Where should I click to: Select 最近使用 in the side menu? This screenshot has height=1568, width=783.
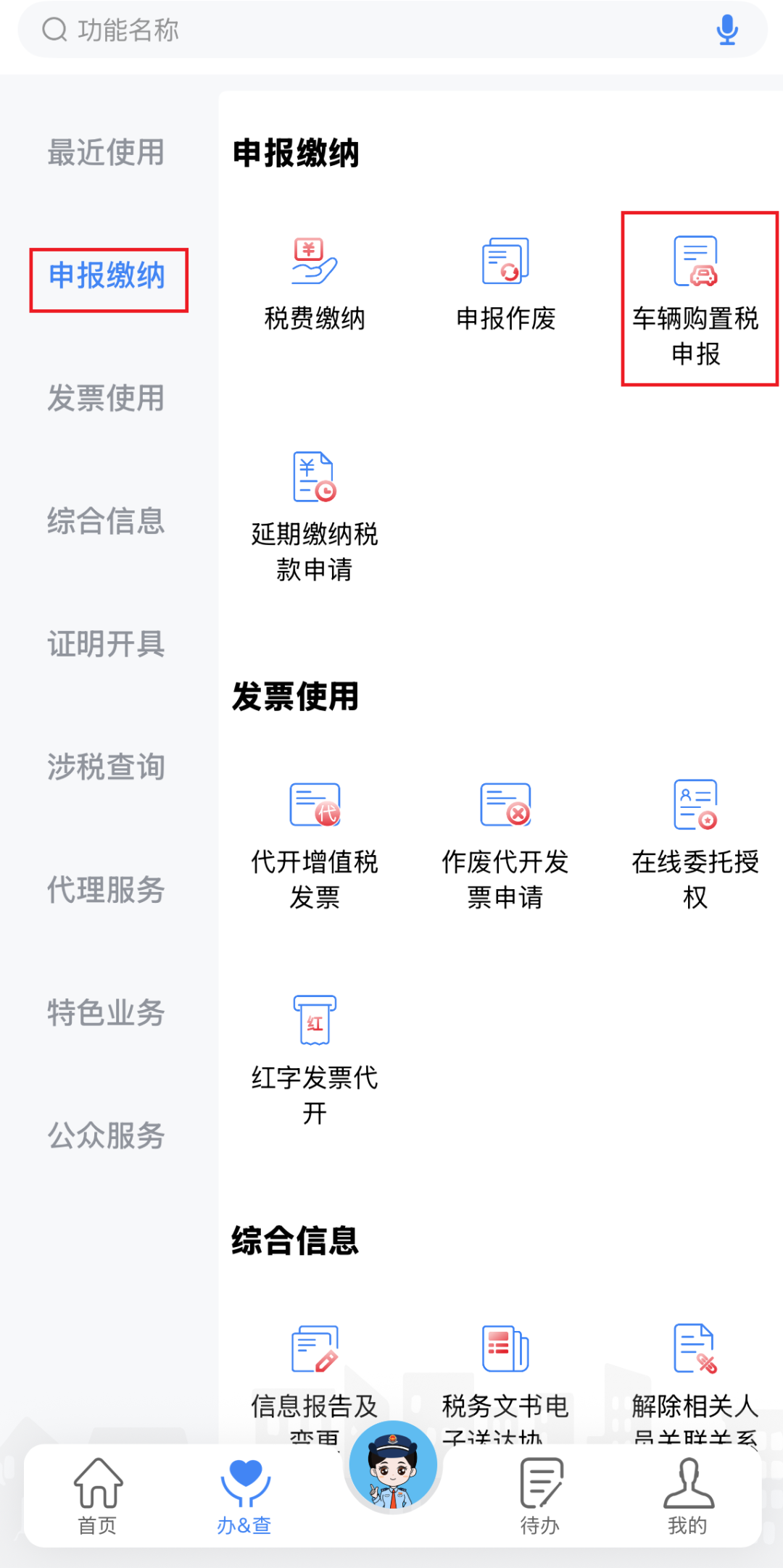[x=106, y=153]
